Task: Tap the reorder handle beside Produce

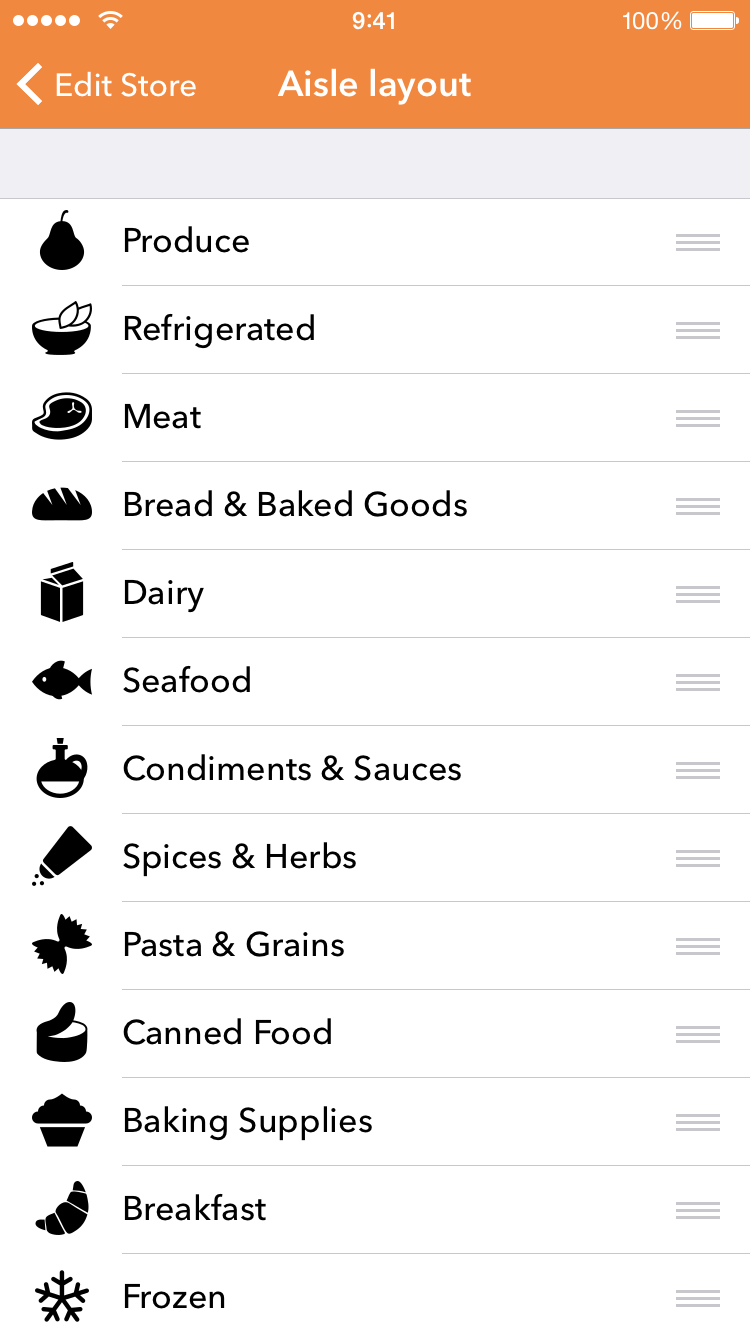Action: (x=698, y=242)
